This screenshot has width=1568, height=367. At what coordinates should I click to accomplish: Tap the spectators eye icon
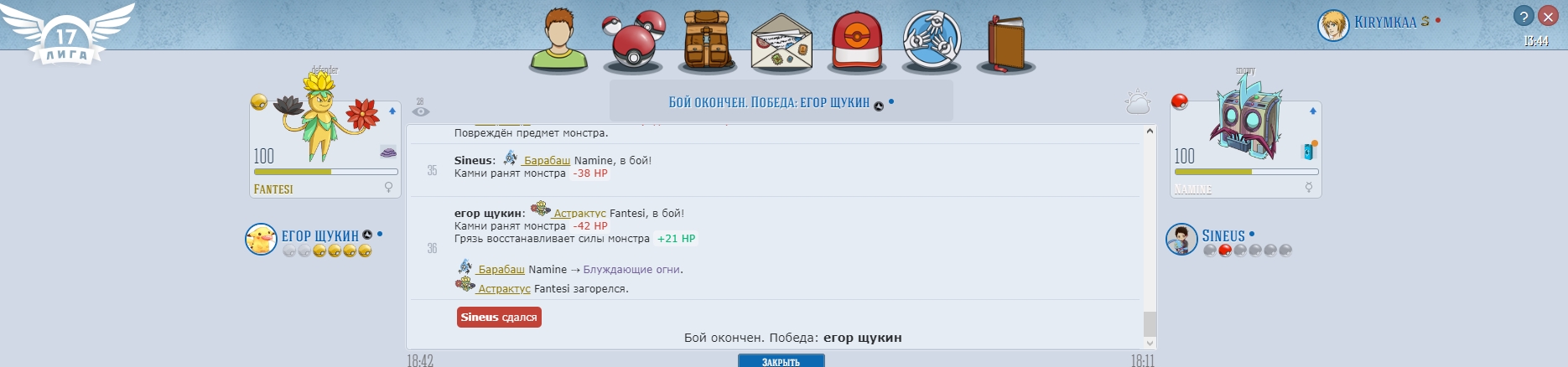coord(421,111)
